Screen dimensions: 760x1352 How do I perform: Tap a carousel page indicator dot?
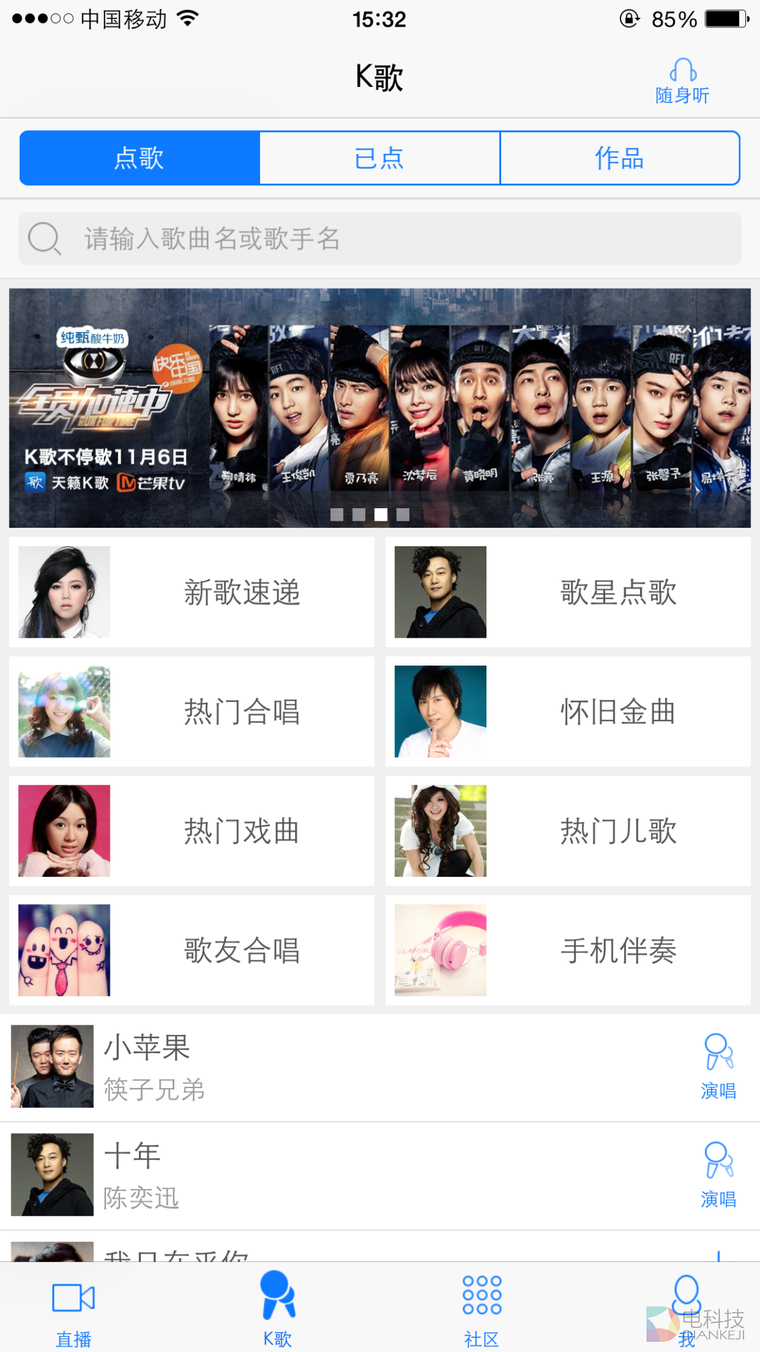pyautogui.click(x=379, y=514)
